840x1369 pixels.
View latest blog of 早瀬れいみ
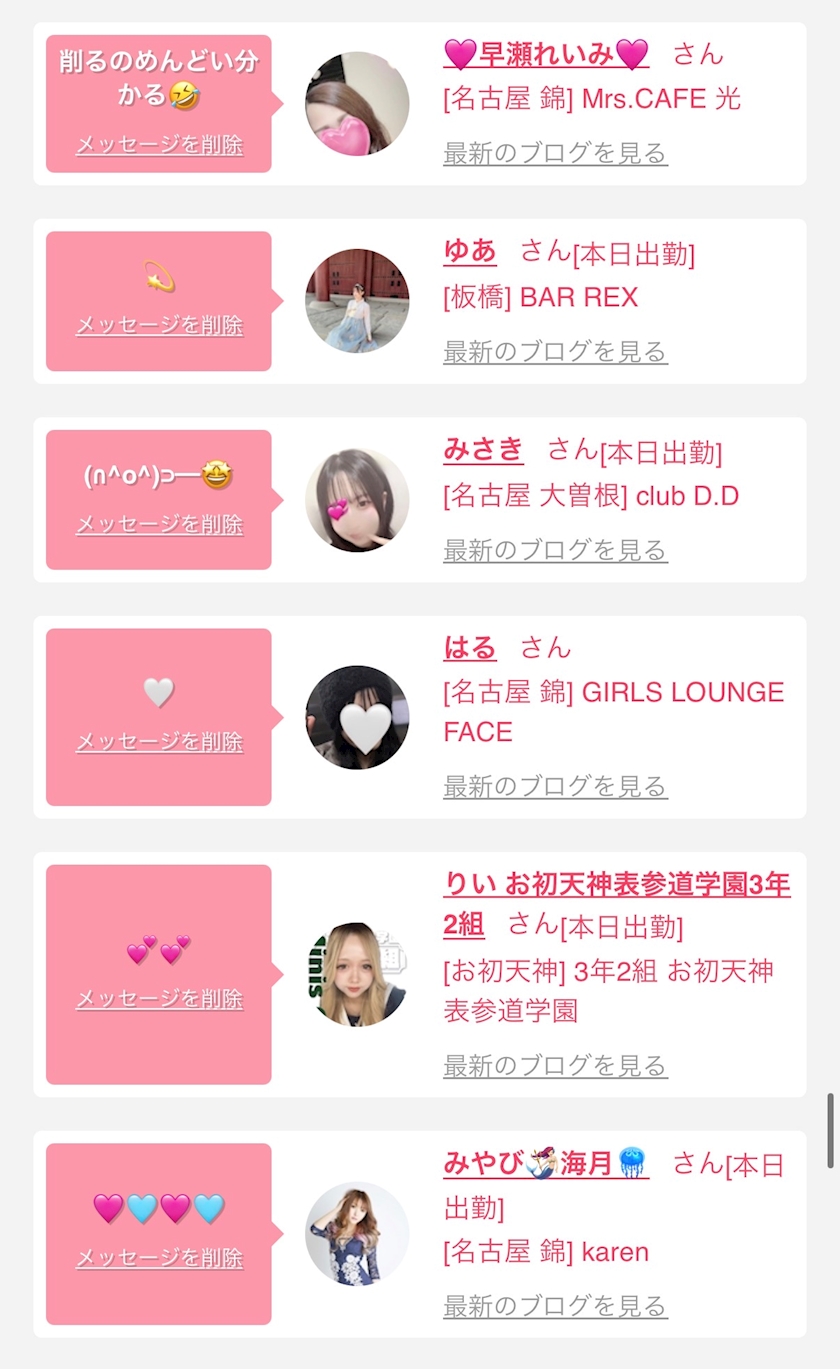tap(555, 154)
